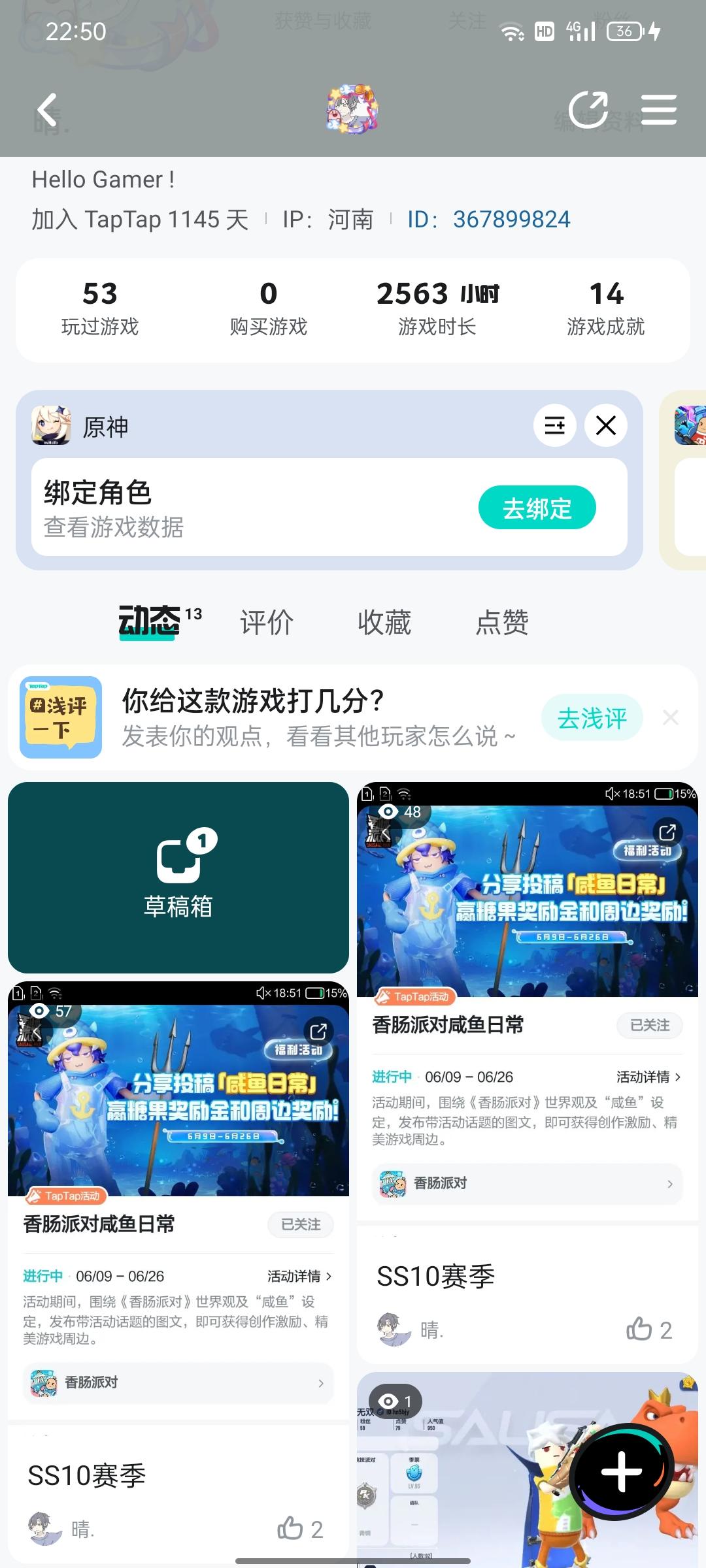
Task: Switch to the 点赞 tab
Action: [503, 623]
